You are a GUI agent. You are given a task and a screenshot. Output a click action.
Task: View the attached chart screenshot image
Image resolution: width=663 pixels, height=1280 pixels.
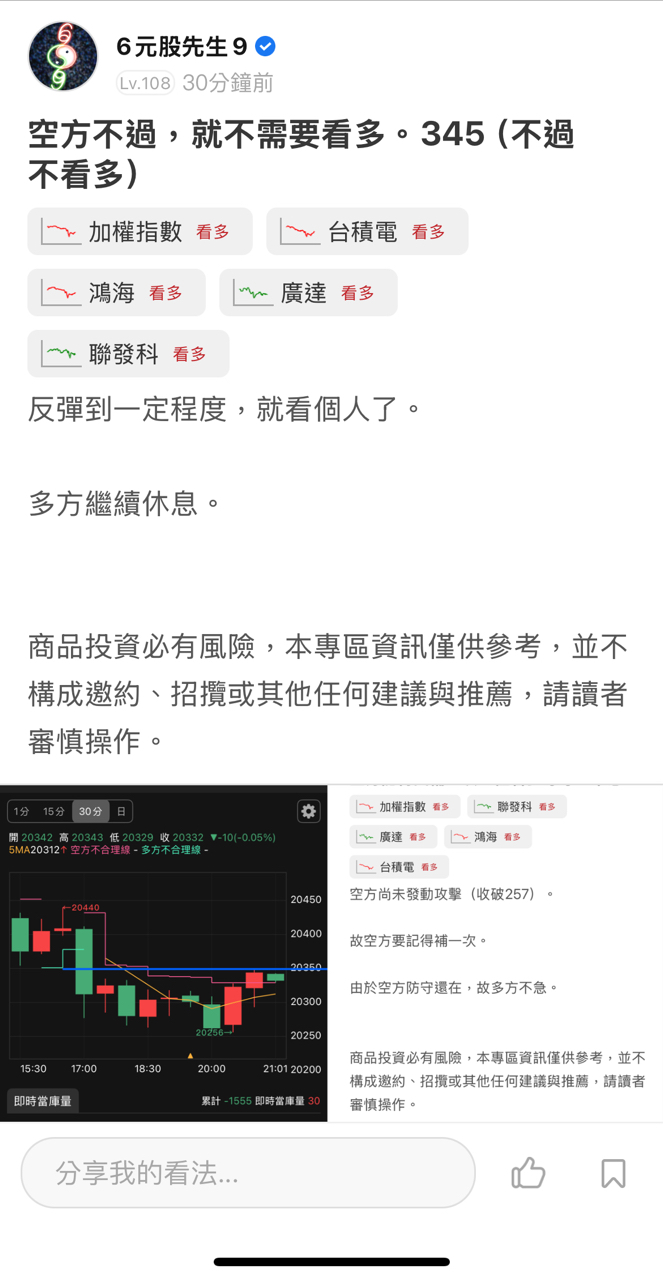click(331, 953)
